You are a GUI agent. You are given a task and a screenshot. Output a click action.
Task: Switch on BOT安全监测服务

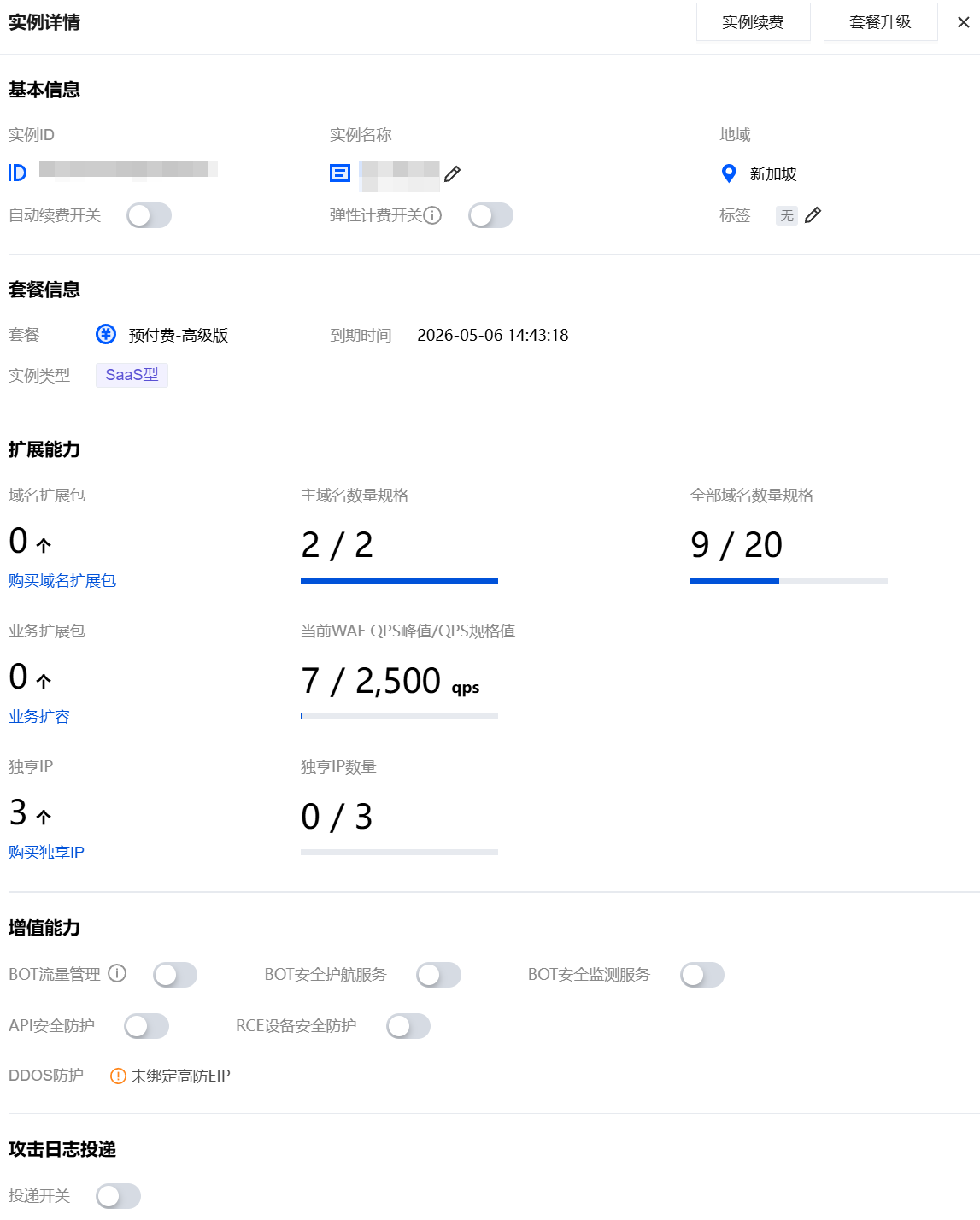pos(702,975)
